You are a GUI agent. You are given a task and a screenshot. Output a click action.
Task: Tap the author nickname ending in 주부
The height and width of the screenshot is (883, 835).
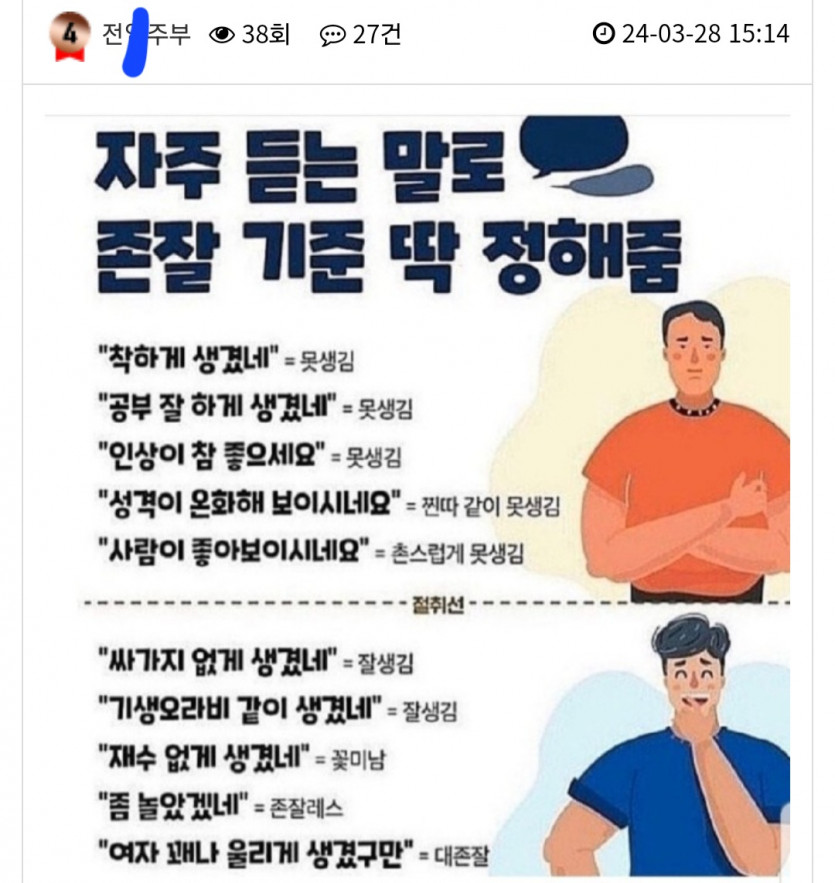point(145,35)
